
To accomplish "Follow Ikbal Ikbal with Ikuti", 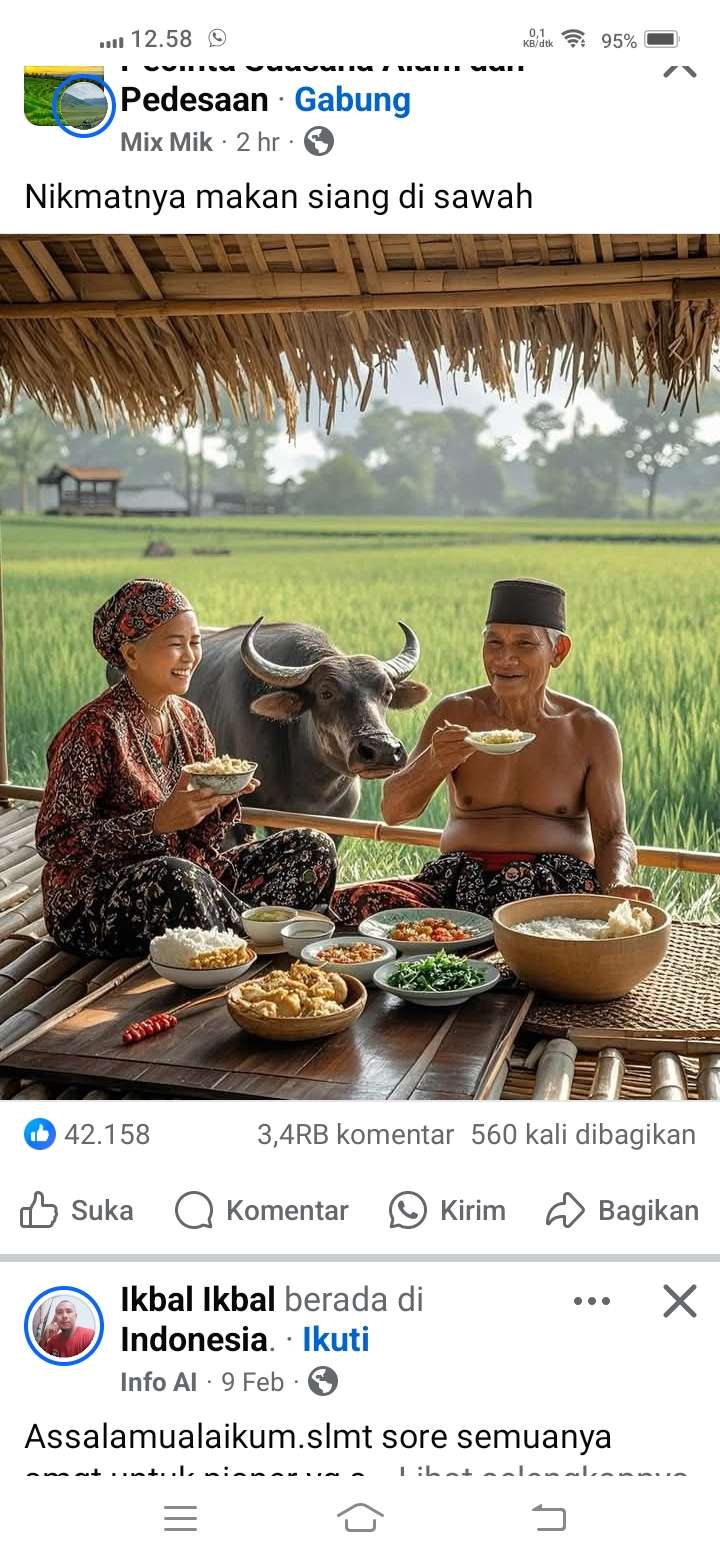I will (336, 1339).
